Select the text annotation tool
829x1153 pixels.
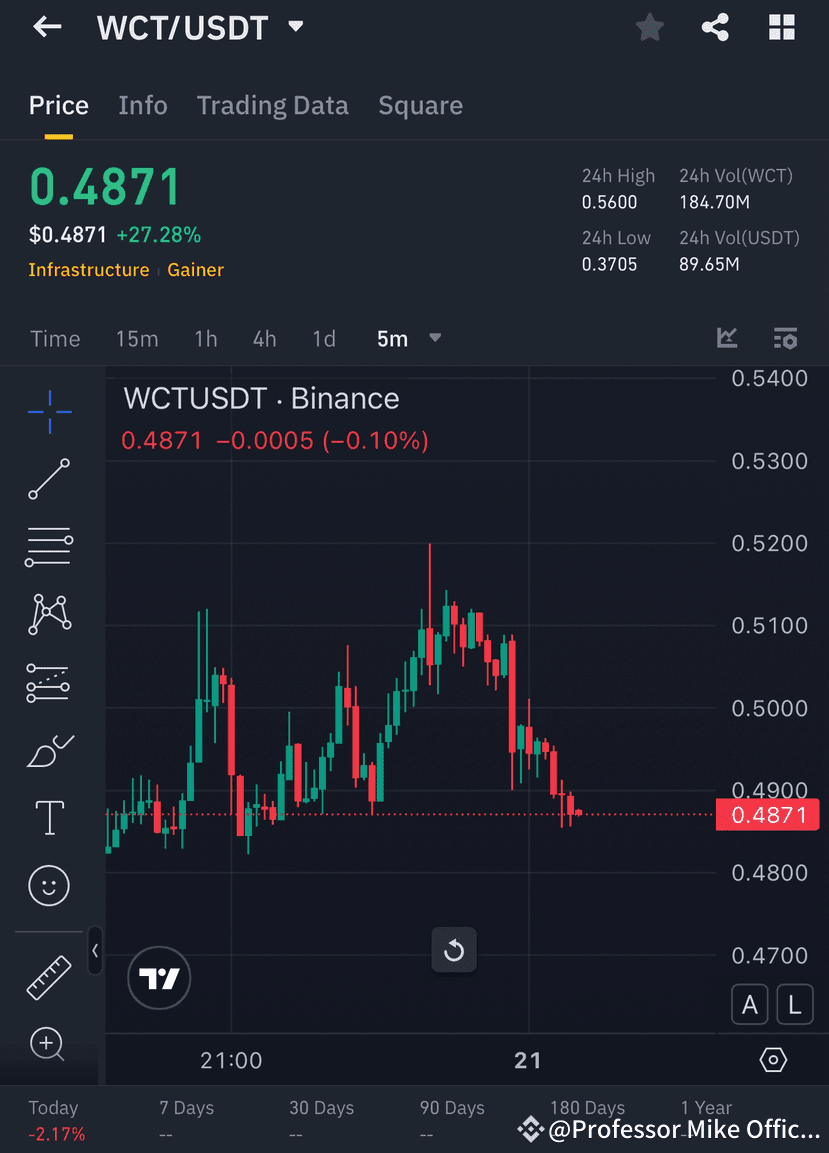[48, 817]
